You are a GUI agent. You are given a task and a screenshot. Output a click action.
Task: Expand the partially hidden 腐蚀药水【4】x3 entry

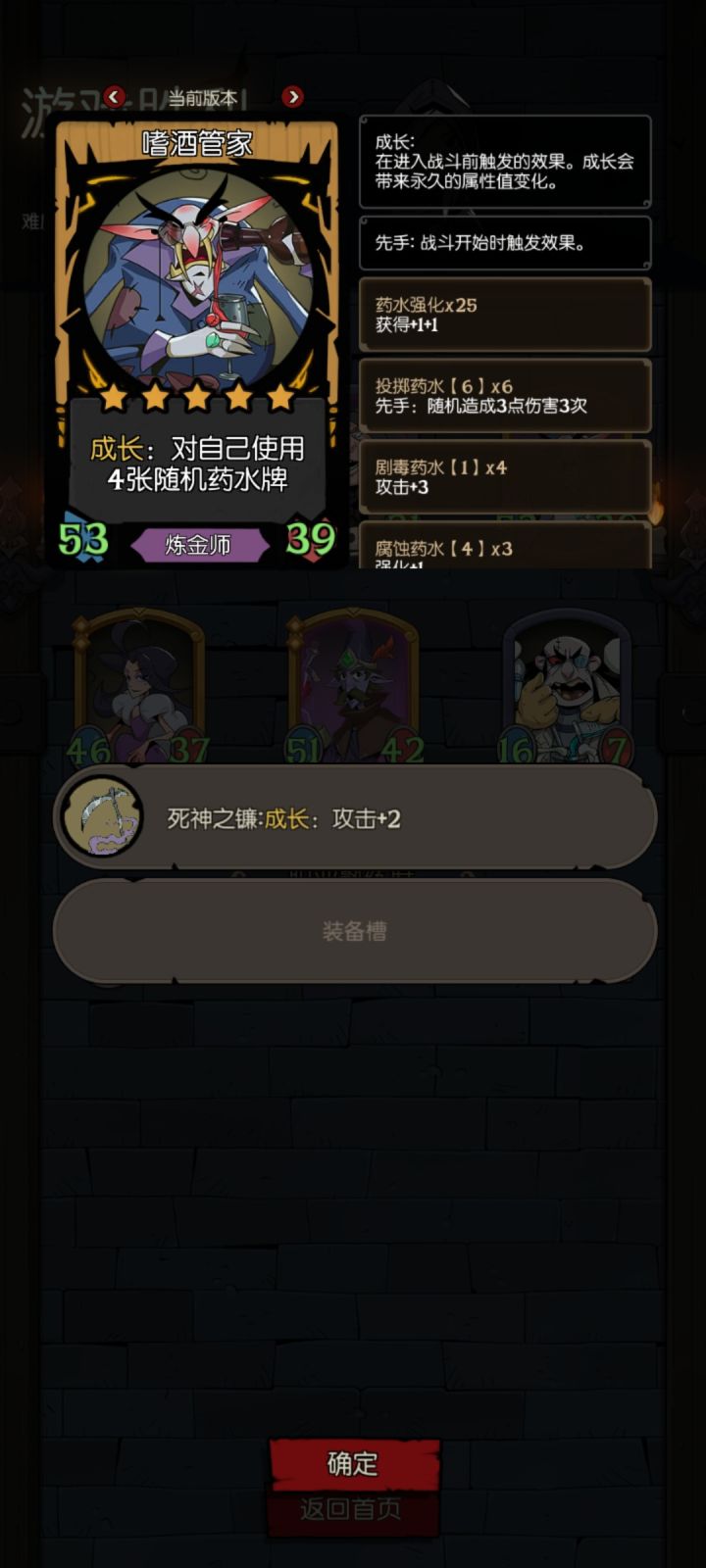[x=505, y=549]
